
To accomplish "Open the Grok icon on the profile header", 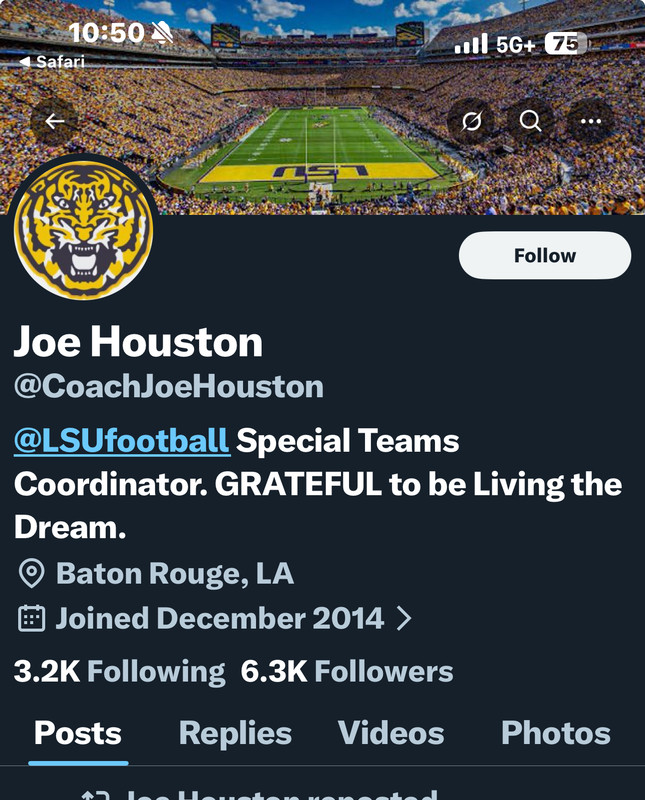I will coord(472,122).
